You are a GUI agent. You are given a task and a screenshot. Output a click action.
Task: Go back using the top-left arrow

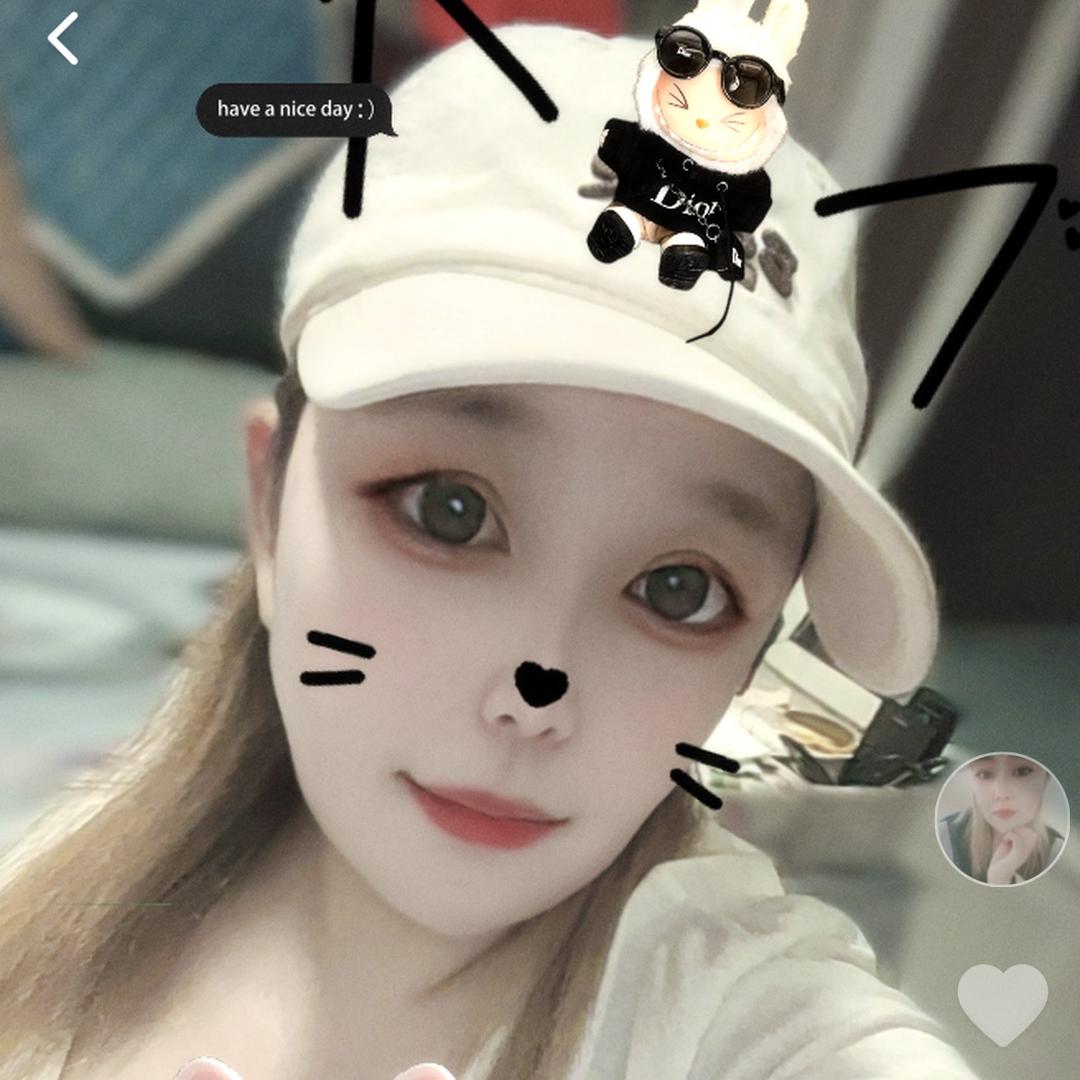(x=63, y=40)
